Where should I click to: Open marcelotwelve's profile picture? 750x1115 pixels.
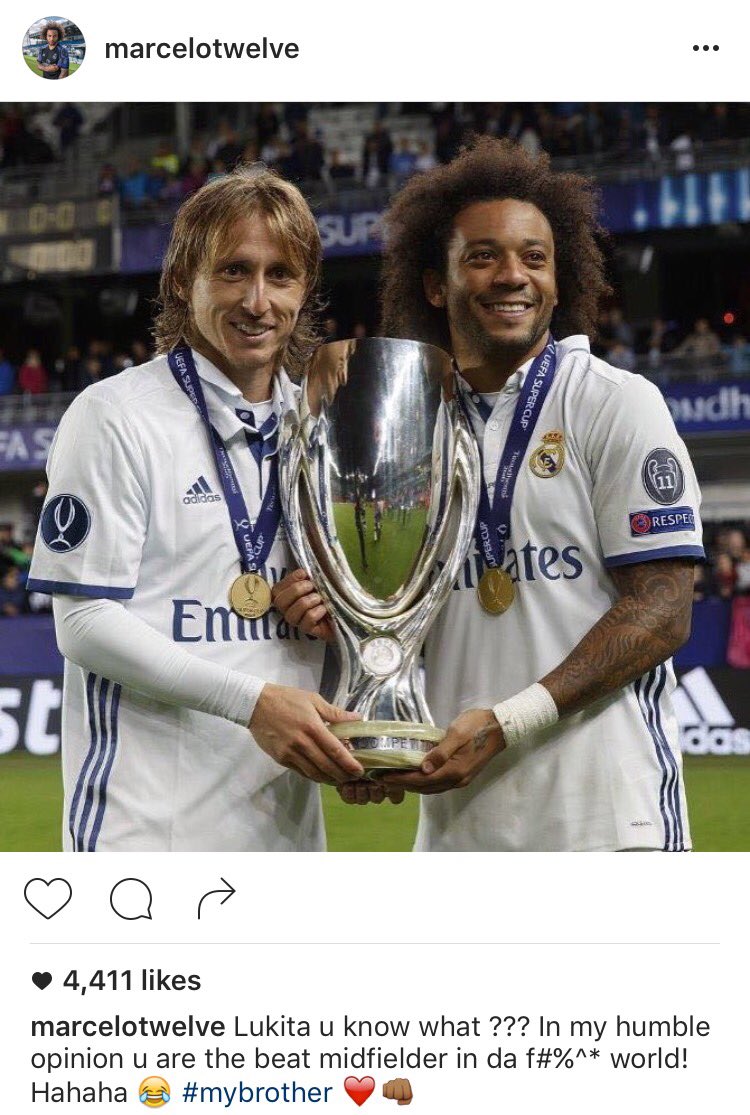[54, 48]
